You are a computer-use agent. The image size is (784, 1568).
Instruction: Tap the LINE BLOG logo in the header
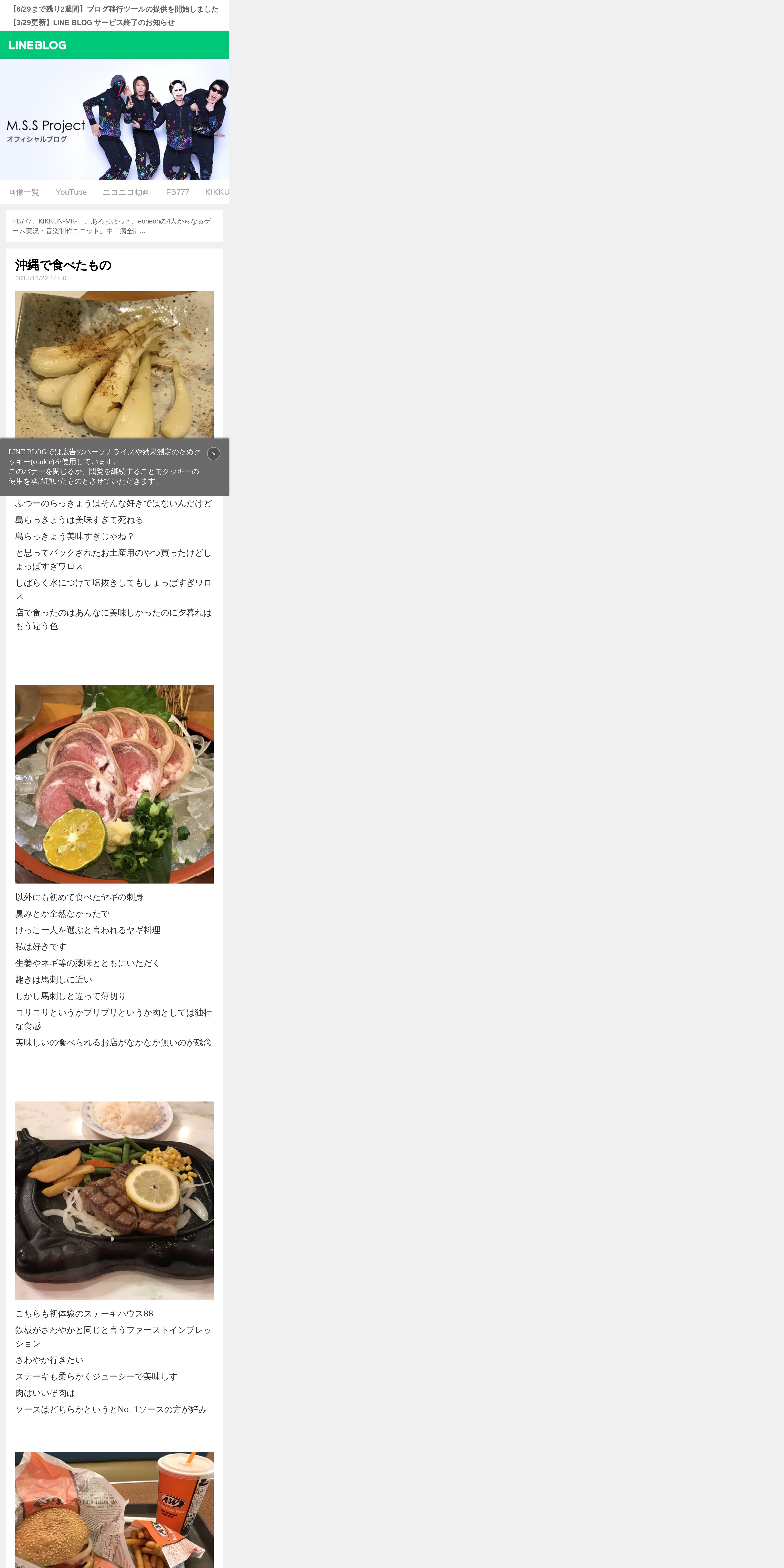[x=38, y=45]
